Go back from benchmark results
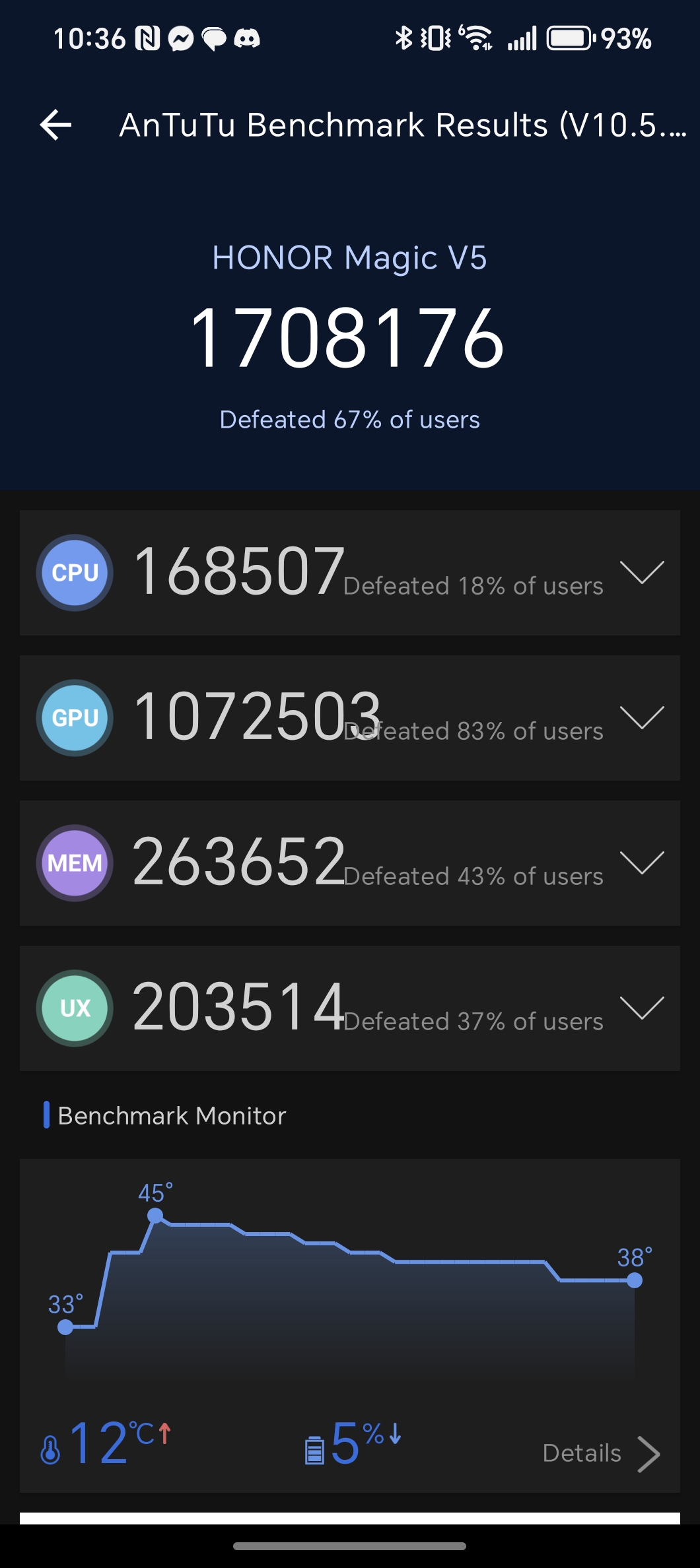700x1568 pixels. point(56,125)
